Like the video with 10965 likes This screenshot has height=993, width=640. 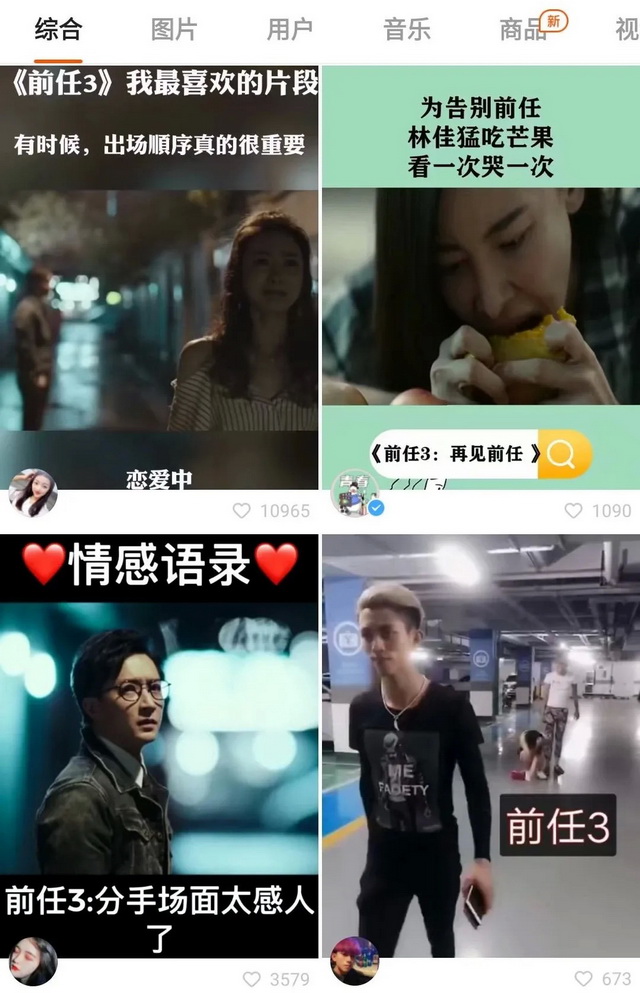tap(242, 511)
